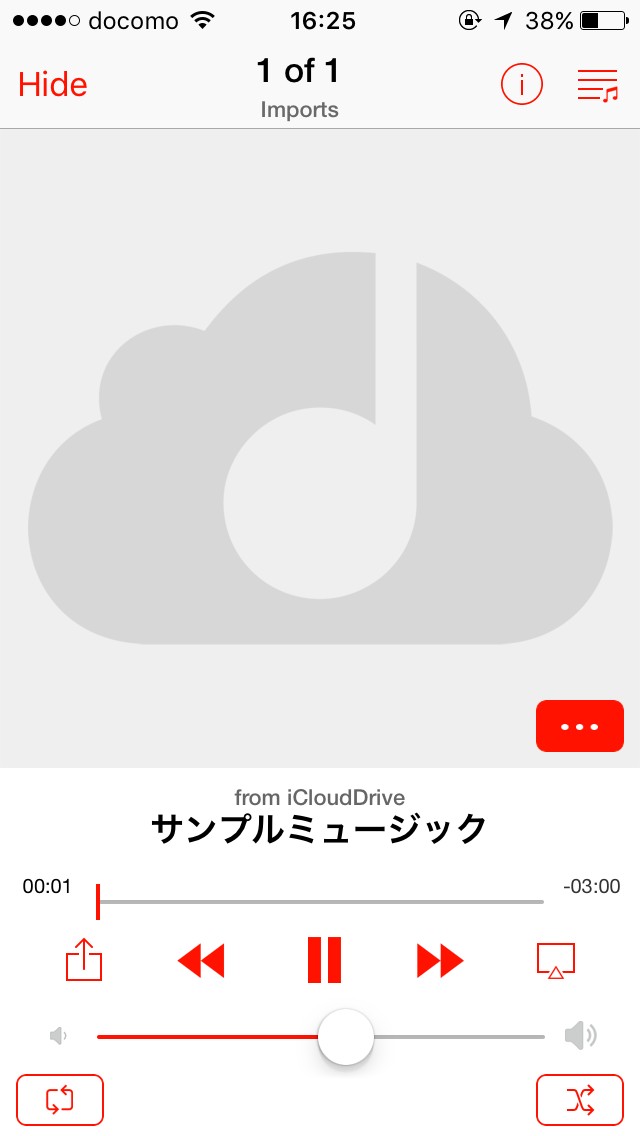This screenshot has height=1136, width=640.
Task: Open the red more options button
Action: (579, 726)
